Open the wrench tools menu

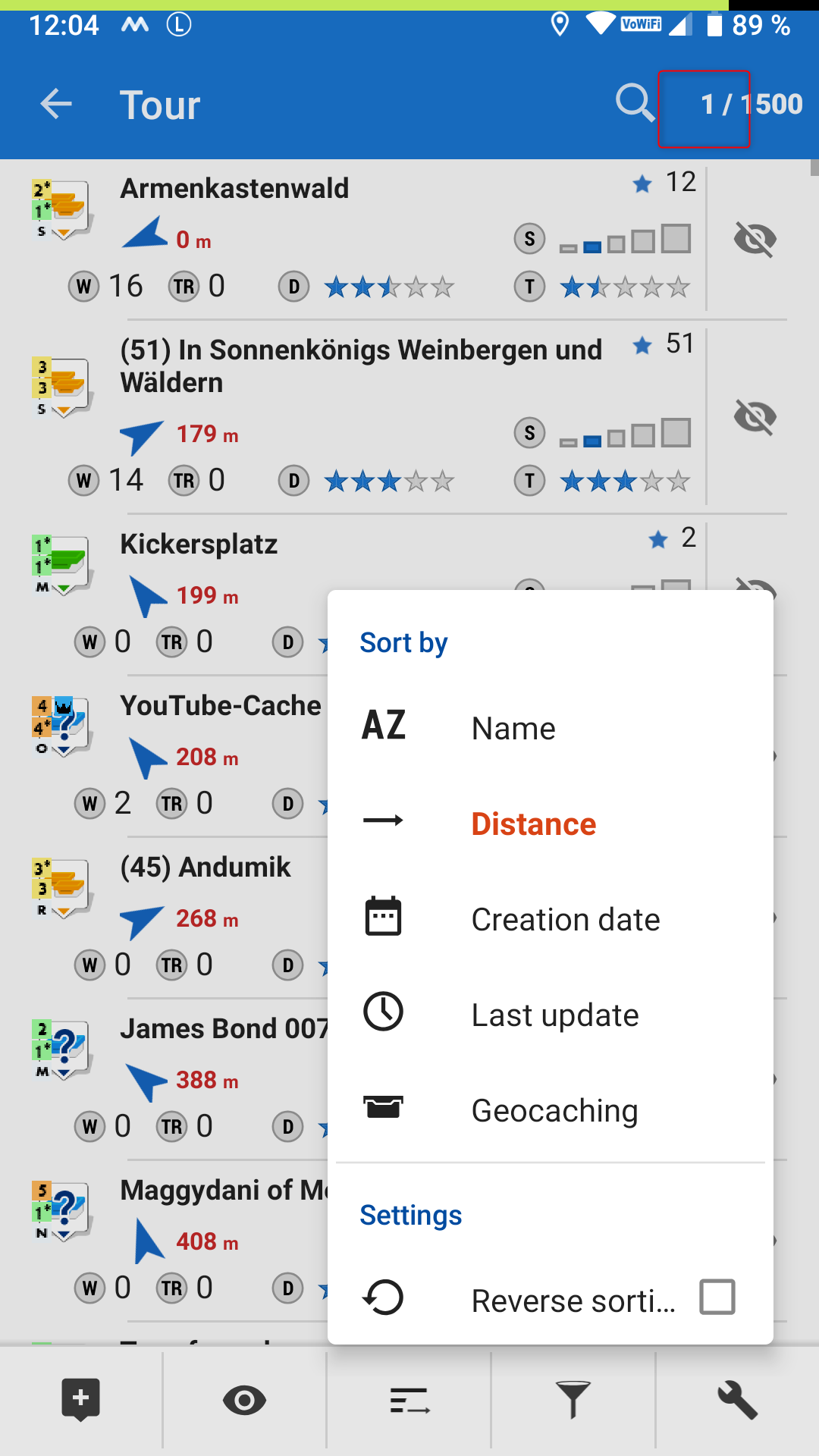pyautogui.click(x=737, y=1400)
